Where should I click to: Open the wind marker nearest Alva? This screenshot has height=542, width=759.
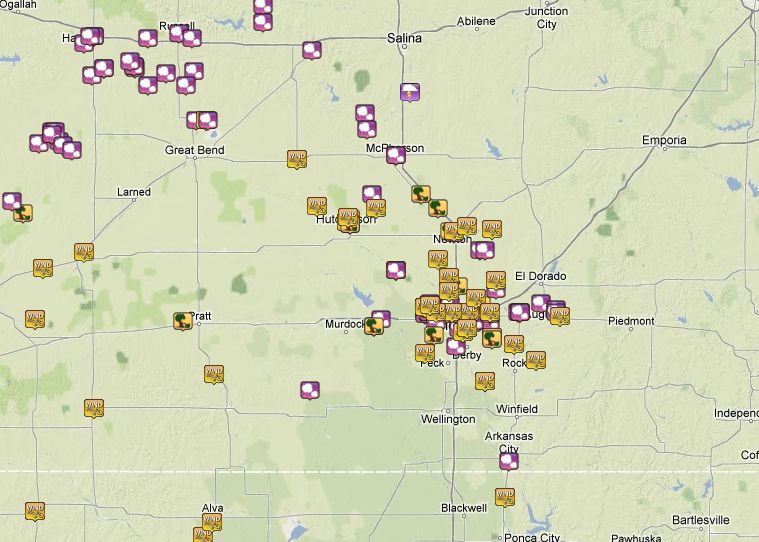point(212,522)
